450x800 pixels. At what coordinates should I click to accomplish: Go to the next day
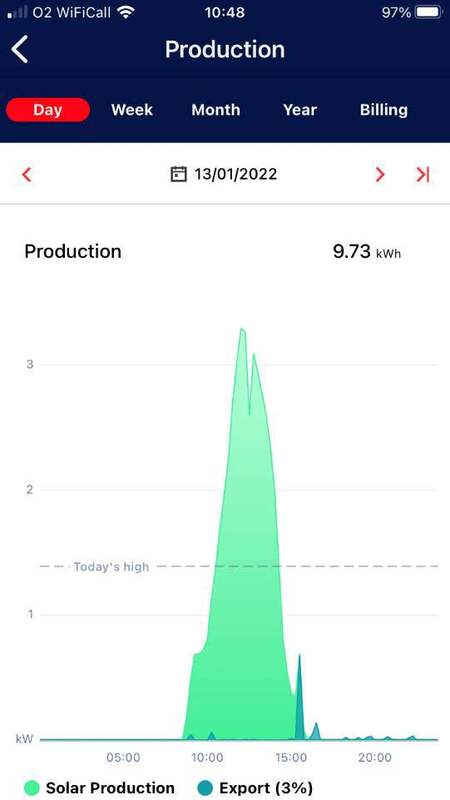380,174
